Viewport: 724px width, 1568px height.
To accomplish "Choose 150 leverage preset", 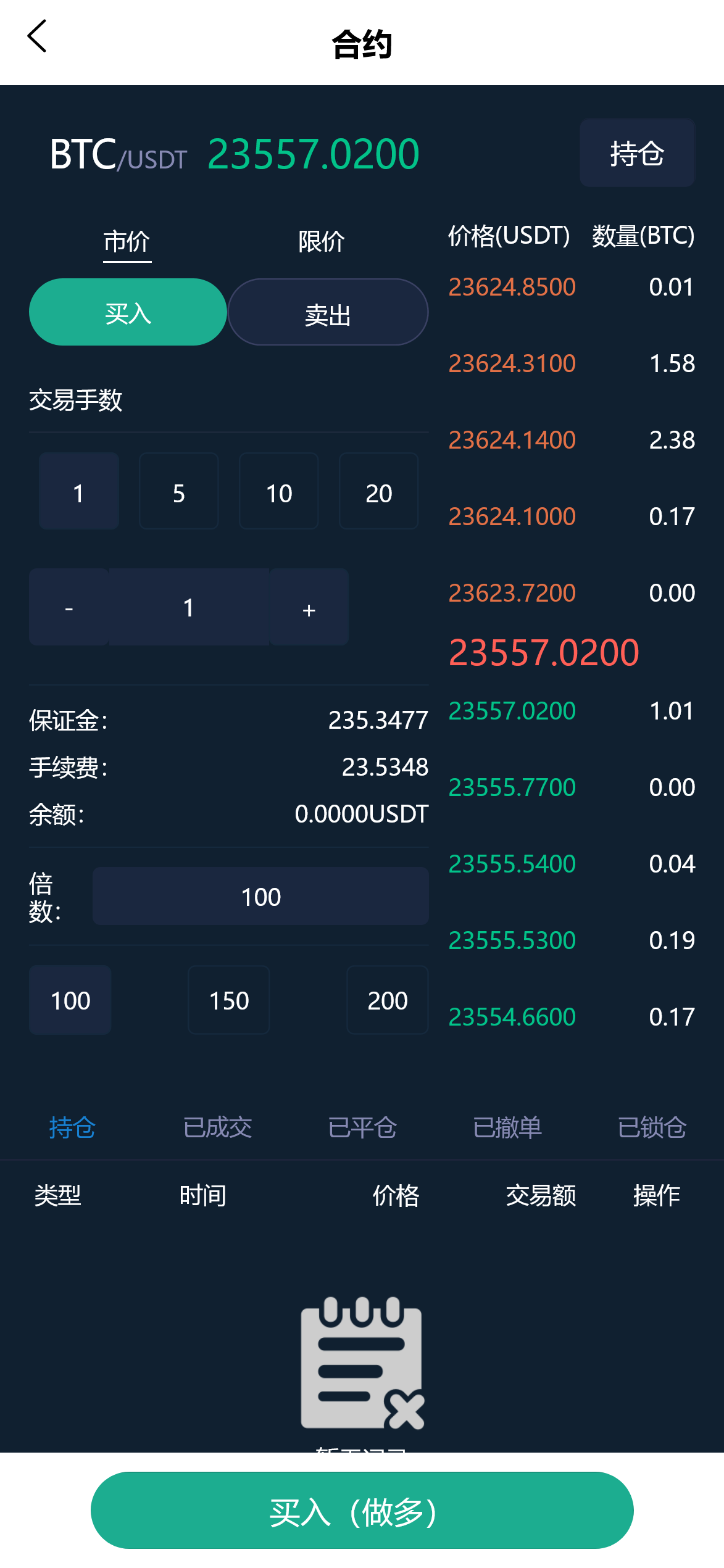I will [228, 1000].
